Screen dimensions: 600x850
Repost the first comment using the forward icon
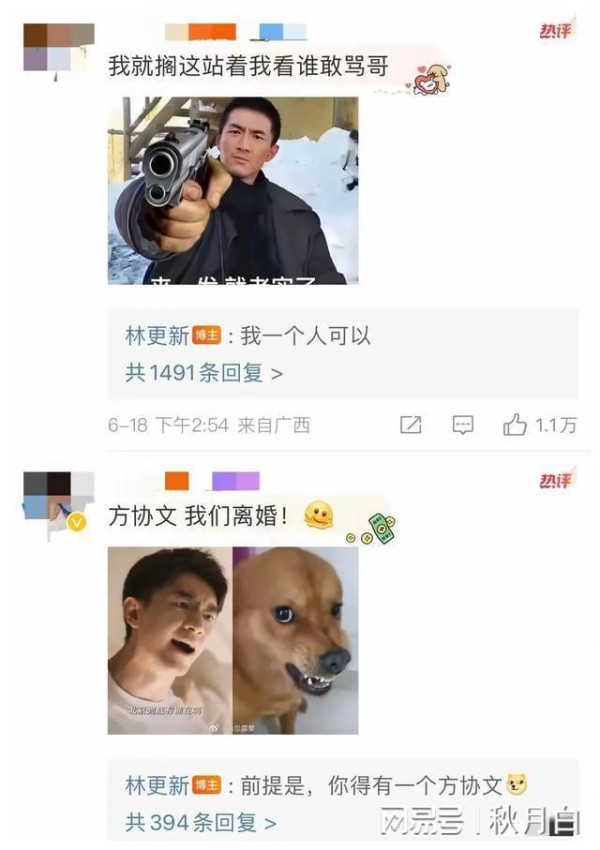[x=410, y=425]
